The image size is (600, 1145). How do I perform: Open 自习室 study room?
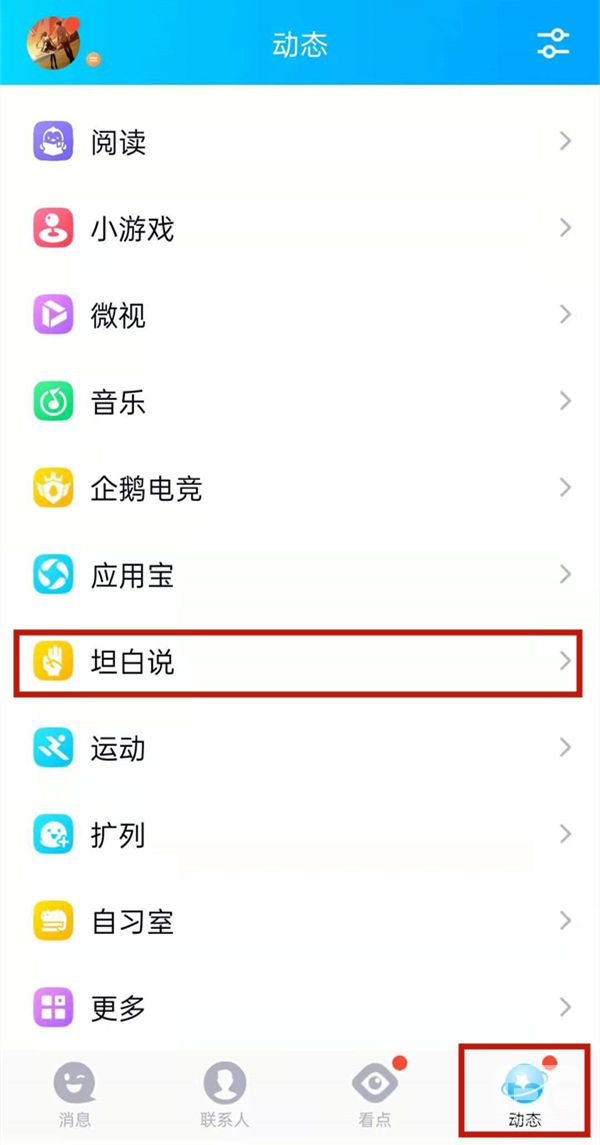(300, 920)
